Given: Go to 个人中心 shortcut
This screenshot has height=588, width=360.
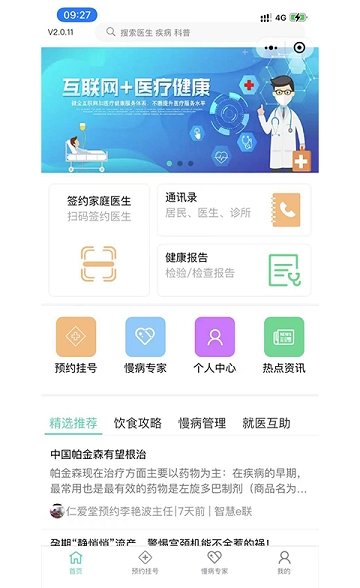Looking at the screenshot, I should pyautogui.click(x=214, y=345).
